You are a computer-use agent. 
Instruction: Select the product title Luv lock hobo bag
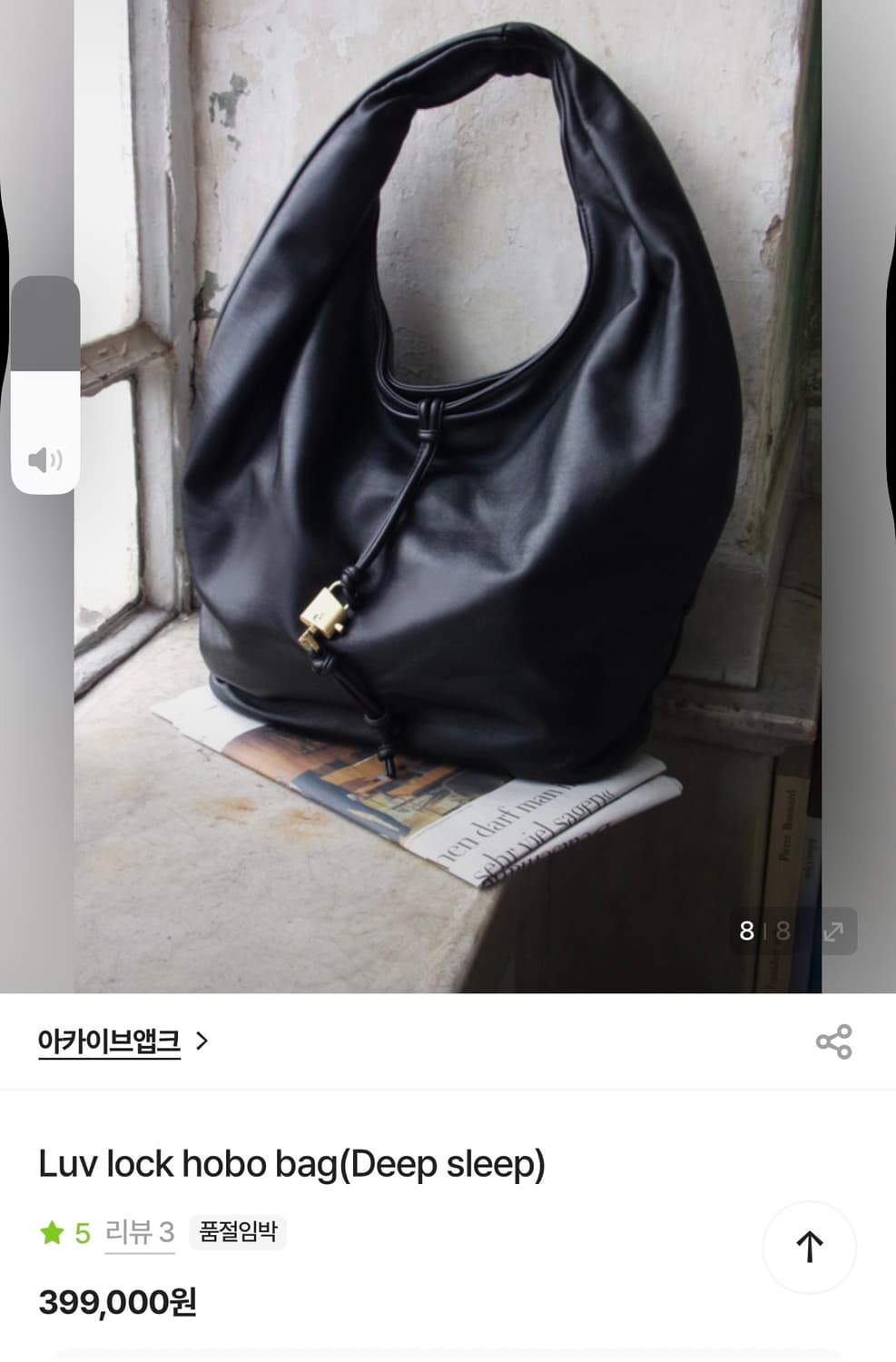point(289,1163)
